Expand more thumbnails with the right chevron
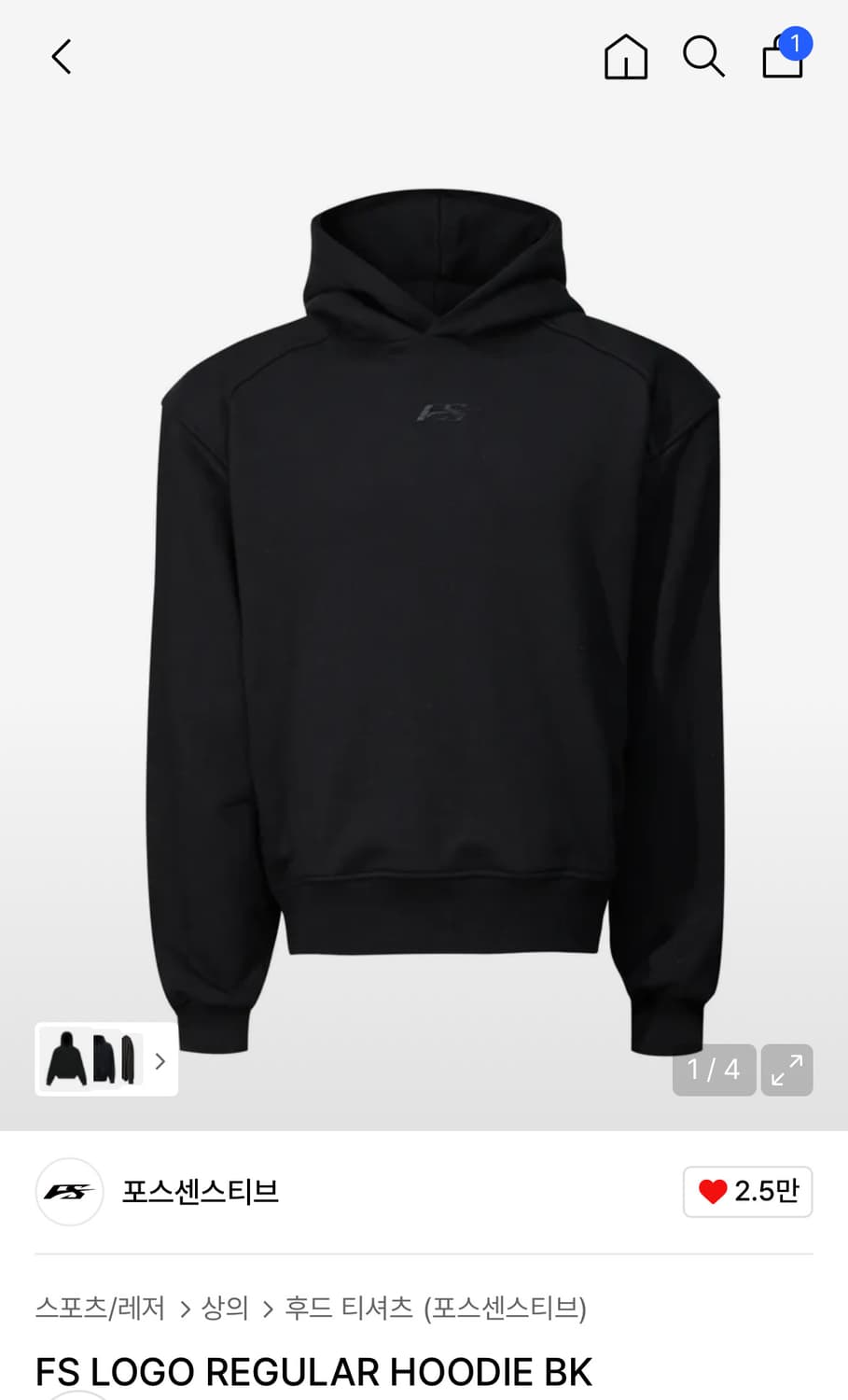Image resolution: width=848 pixels, height=1400 pixels. click(159, 1060)
